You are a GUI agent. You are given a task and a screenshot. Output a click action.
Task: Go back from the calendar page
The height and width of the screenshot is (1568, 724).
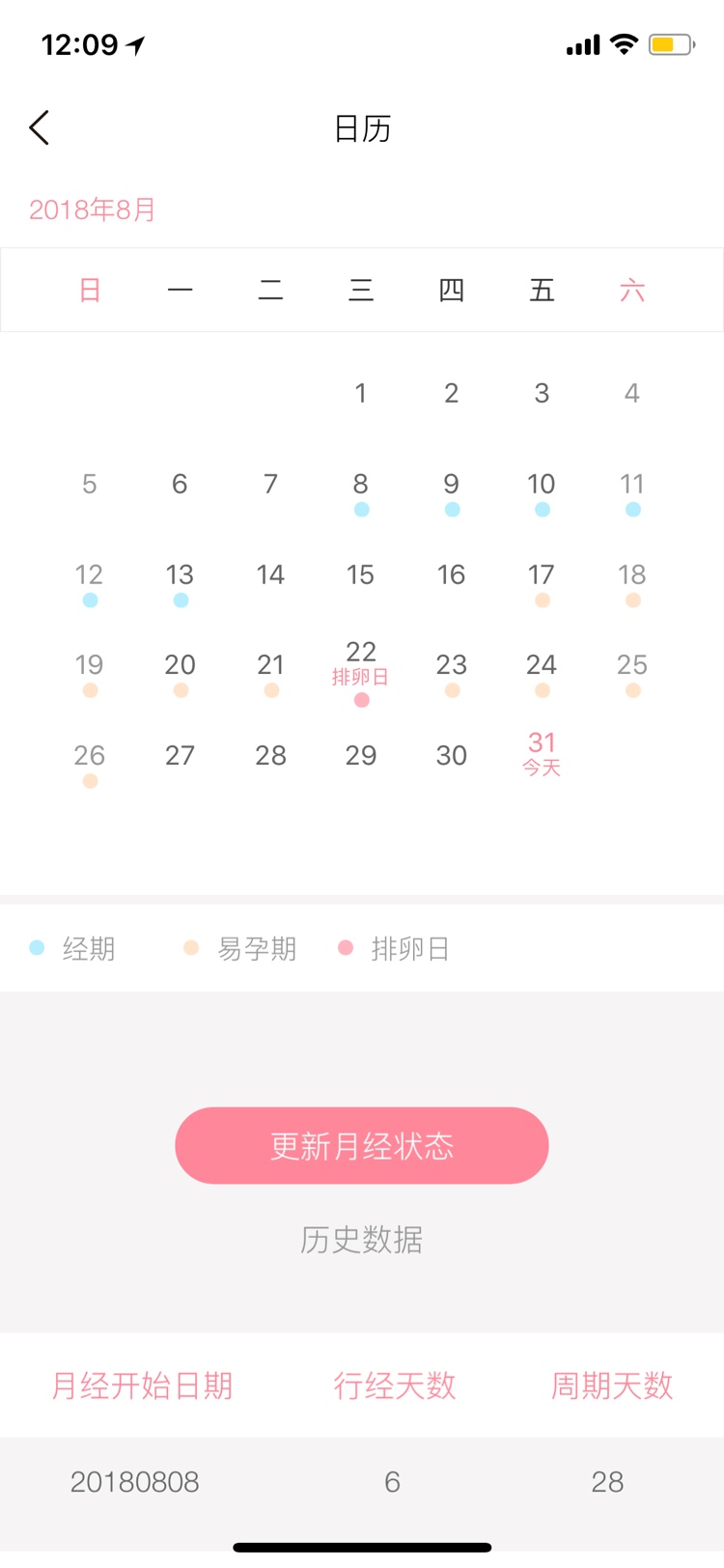pyautogui.click(x=40, y=127)
